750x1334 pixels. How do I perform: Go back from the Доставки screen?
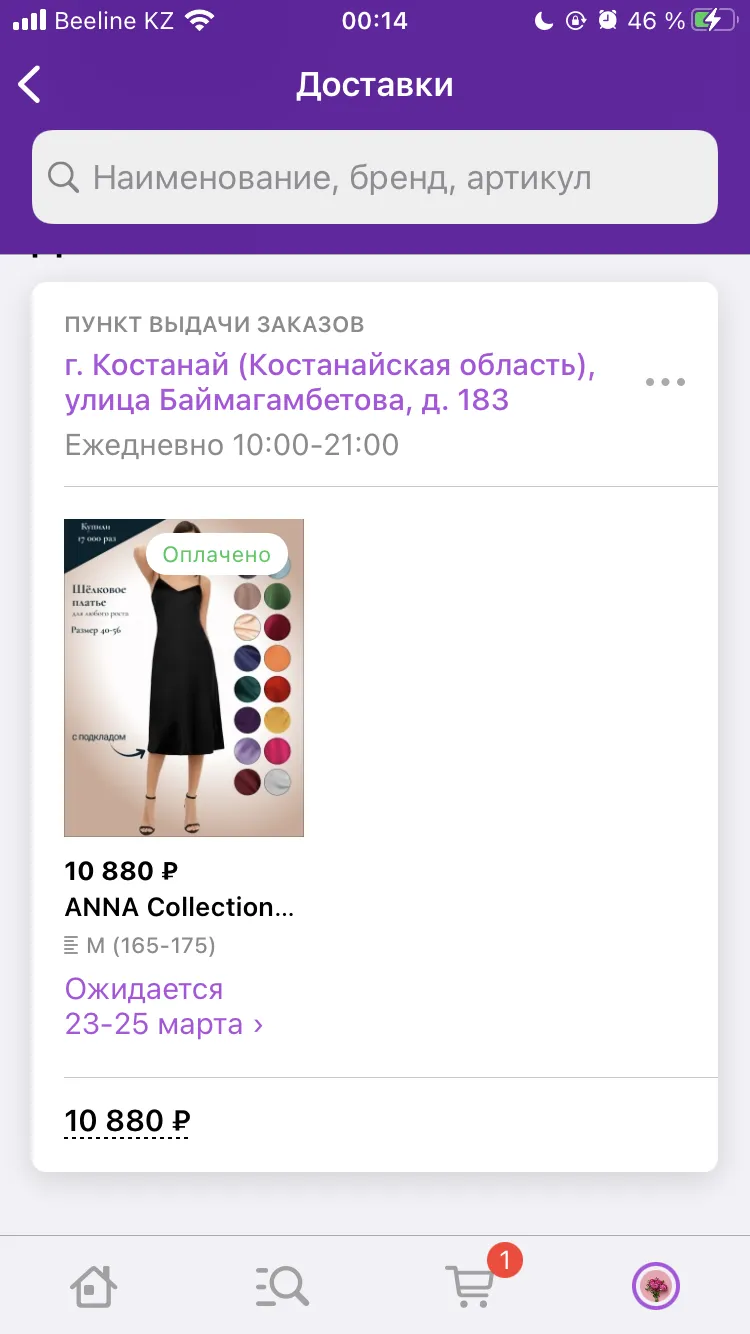pyautogui.click(x=30, y=85)
